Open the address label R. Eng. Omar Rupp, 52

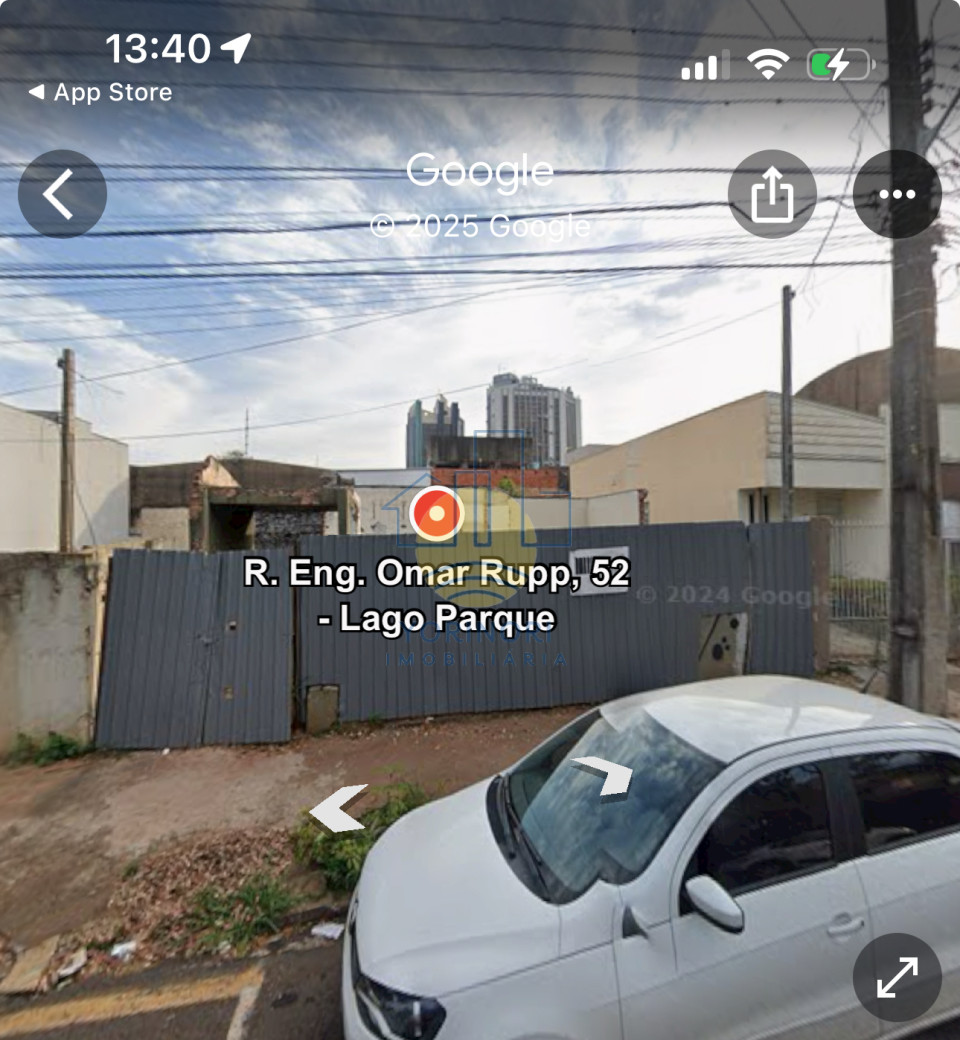click(x=437, y=572)
